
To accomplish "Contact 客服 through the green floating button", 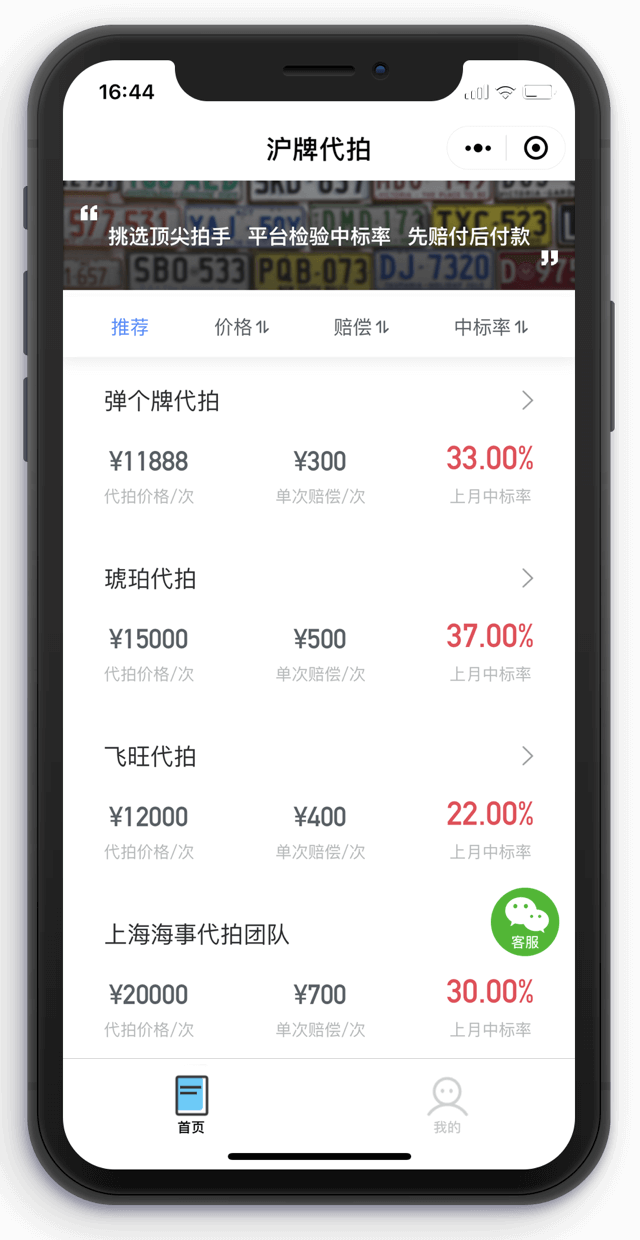I will click(x=525, y=922).
